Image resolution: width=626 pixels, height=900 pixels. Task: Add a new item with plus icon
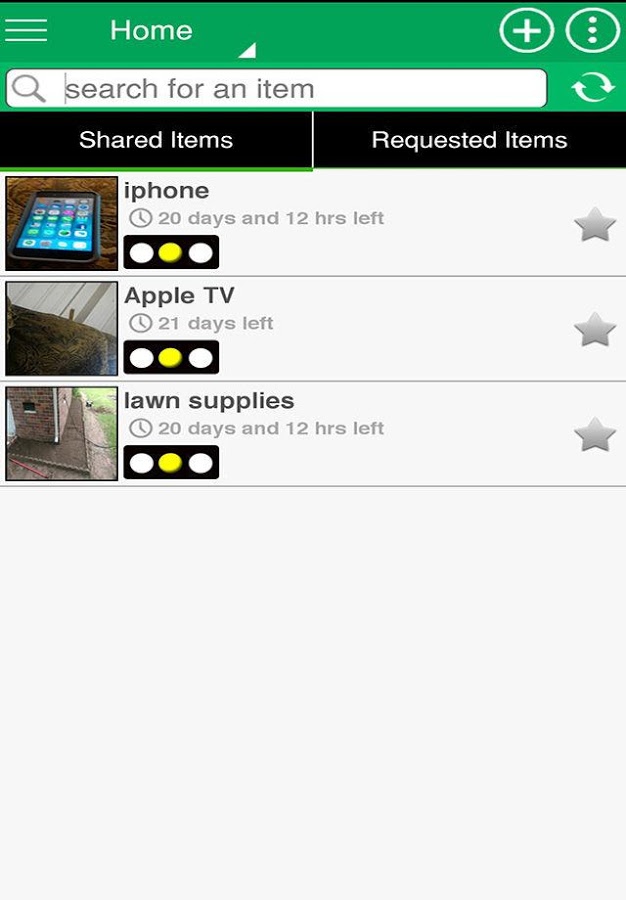click(x=526, y=31)
